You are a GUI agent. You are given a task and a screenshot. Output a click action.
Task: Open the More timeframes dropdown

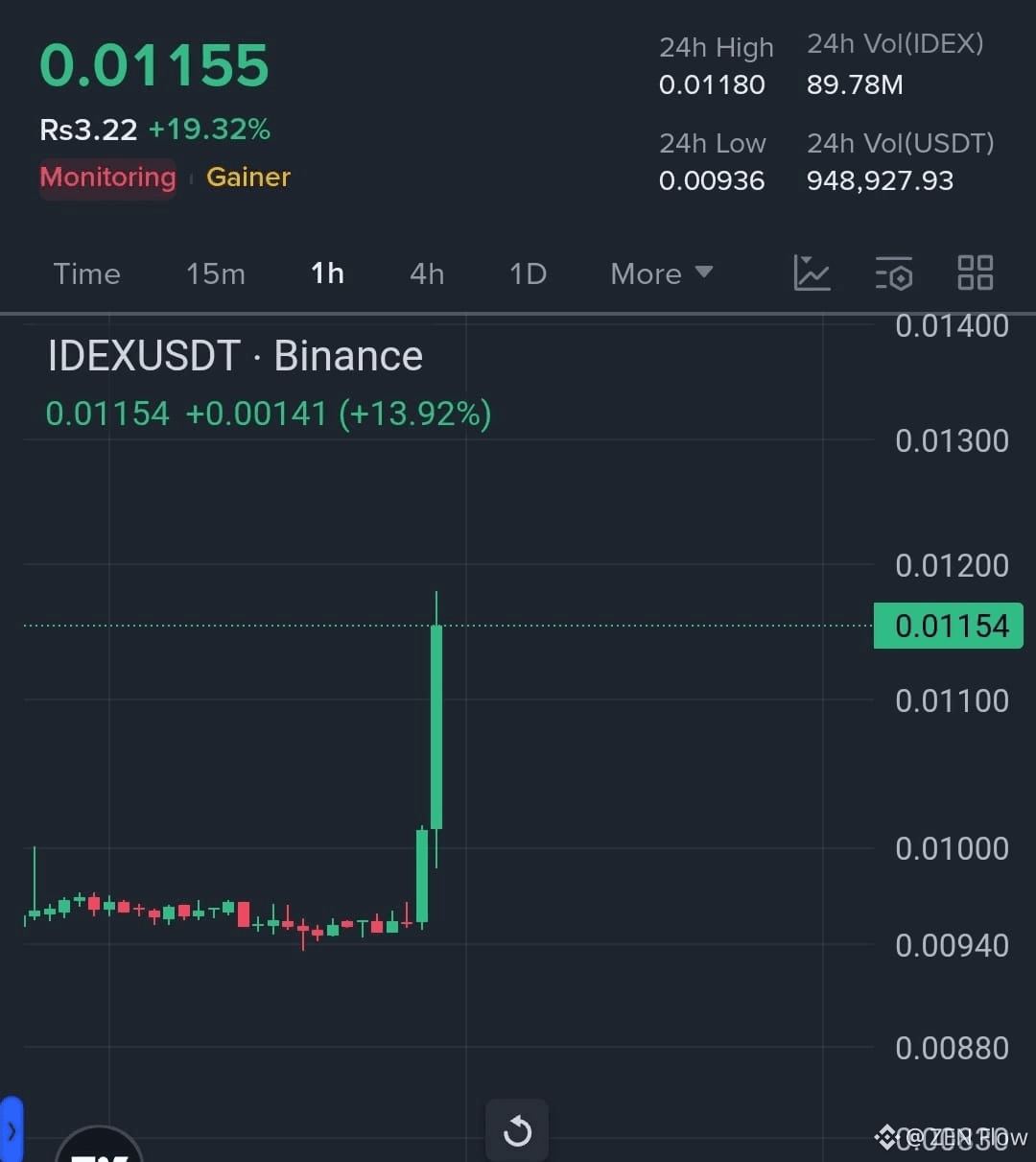(660, 273)
